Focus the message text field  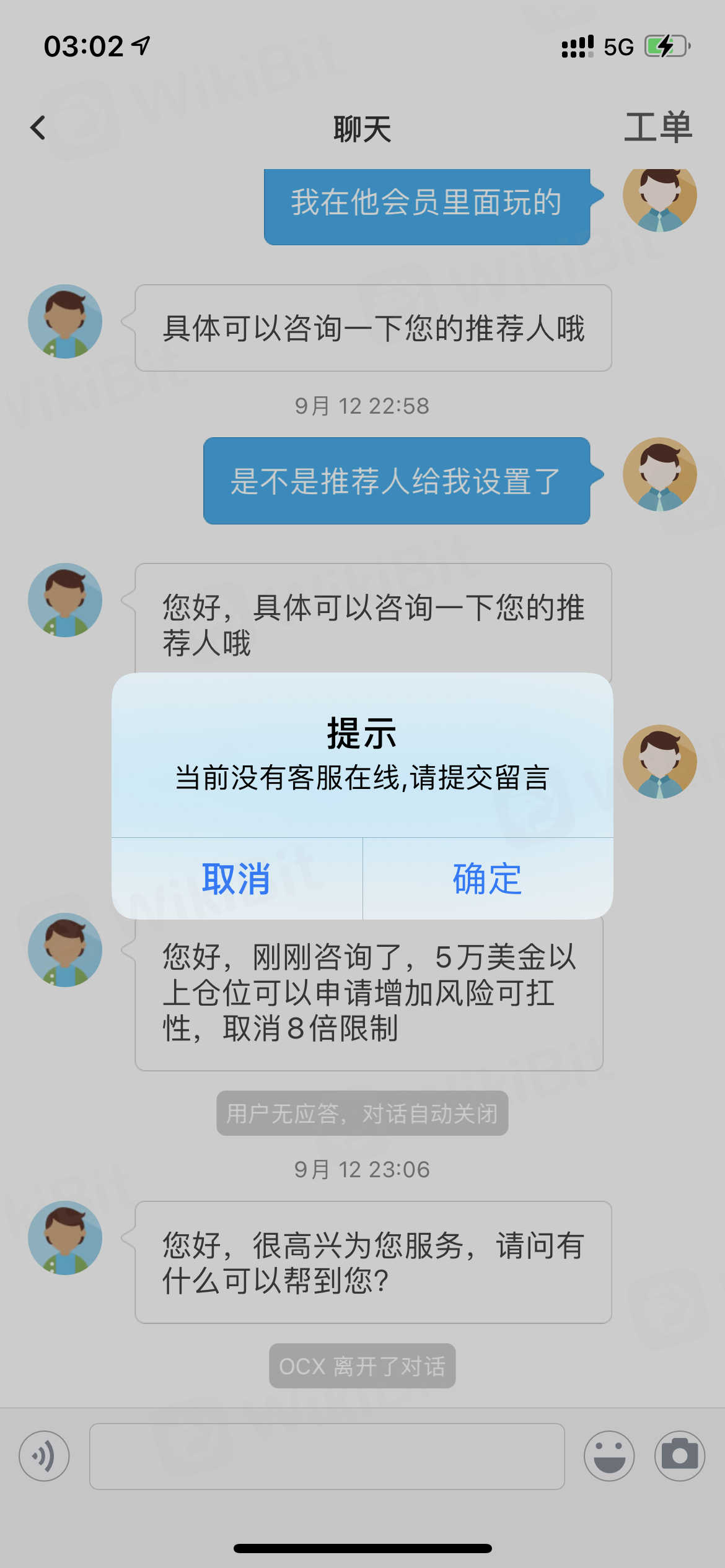tap(327, 1456)
